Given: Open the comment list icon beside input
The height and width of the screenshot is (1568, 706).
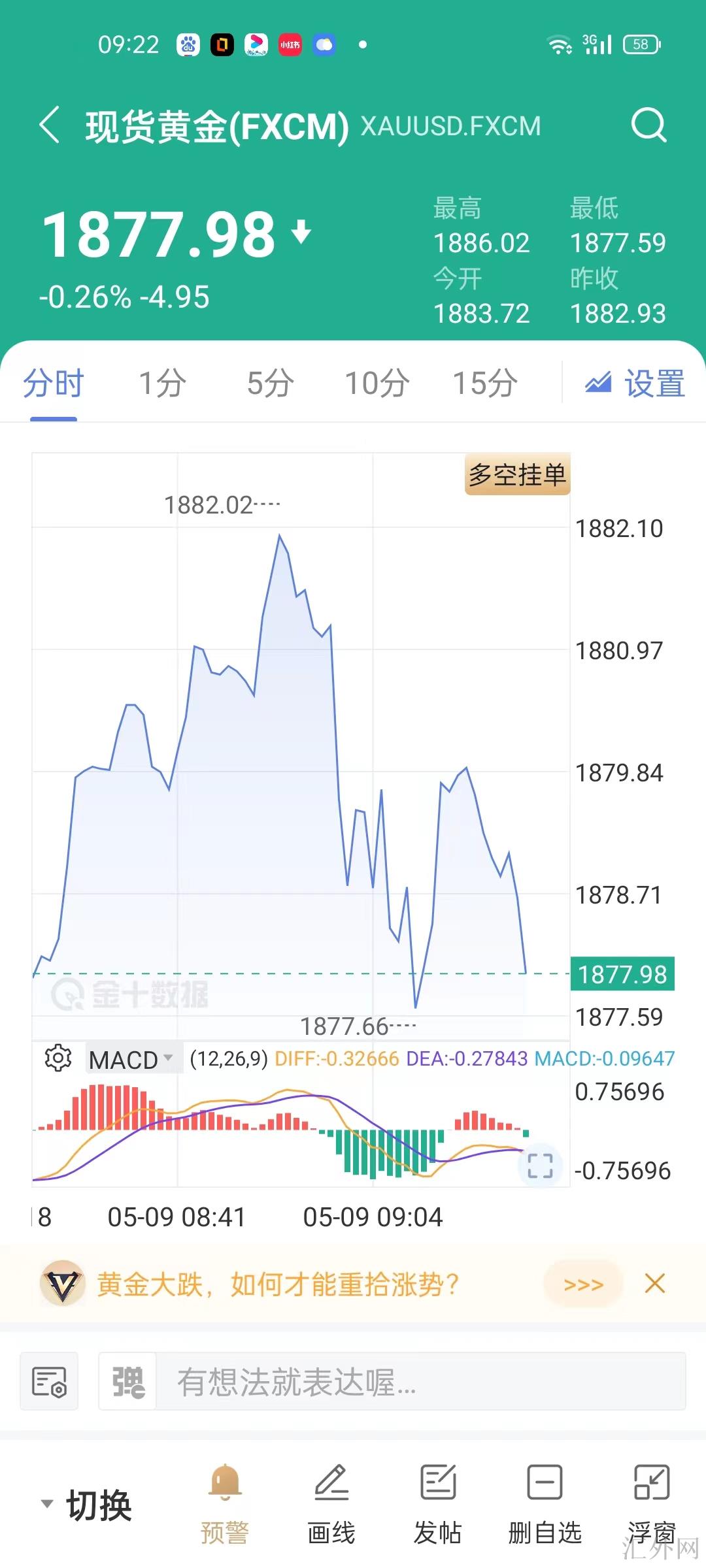Looking at the screenshot, I should [49, 1381].
